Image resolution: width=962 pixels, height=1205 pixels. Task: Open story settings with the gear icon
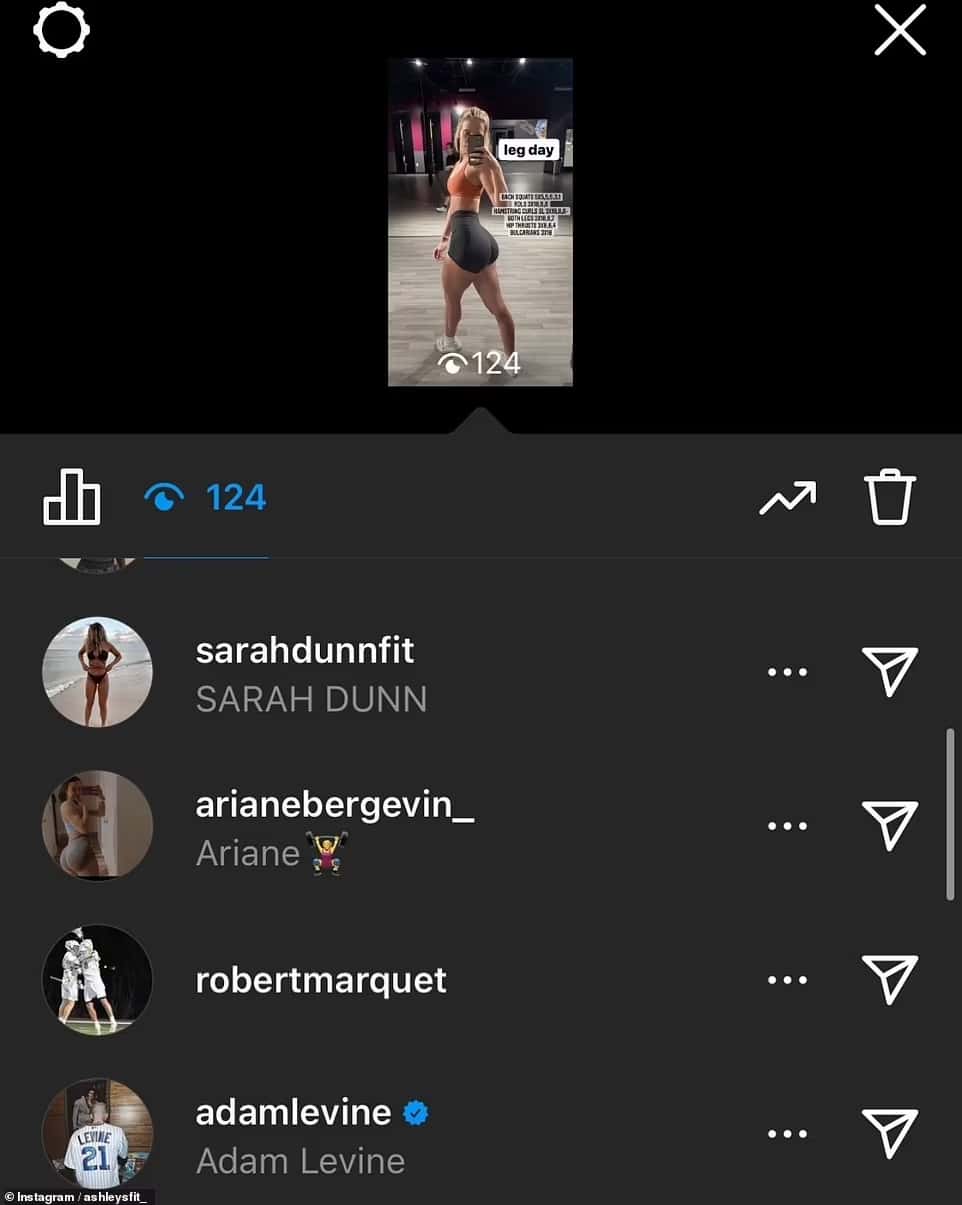tap(62, 31)
